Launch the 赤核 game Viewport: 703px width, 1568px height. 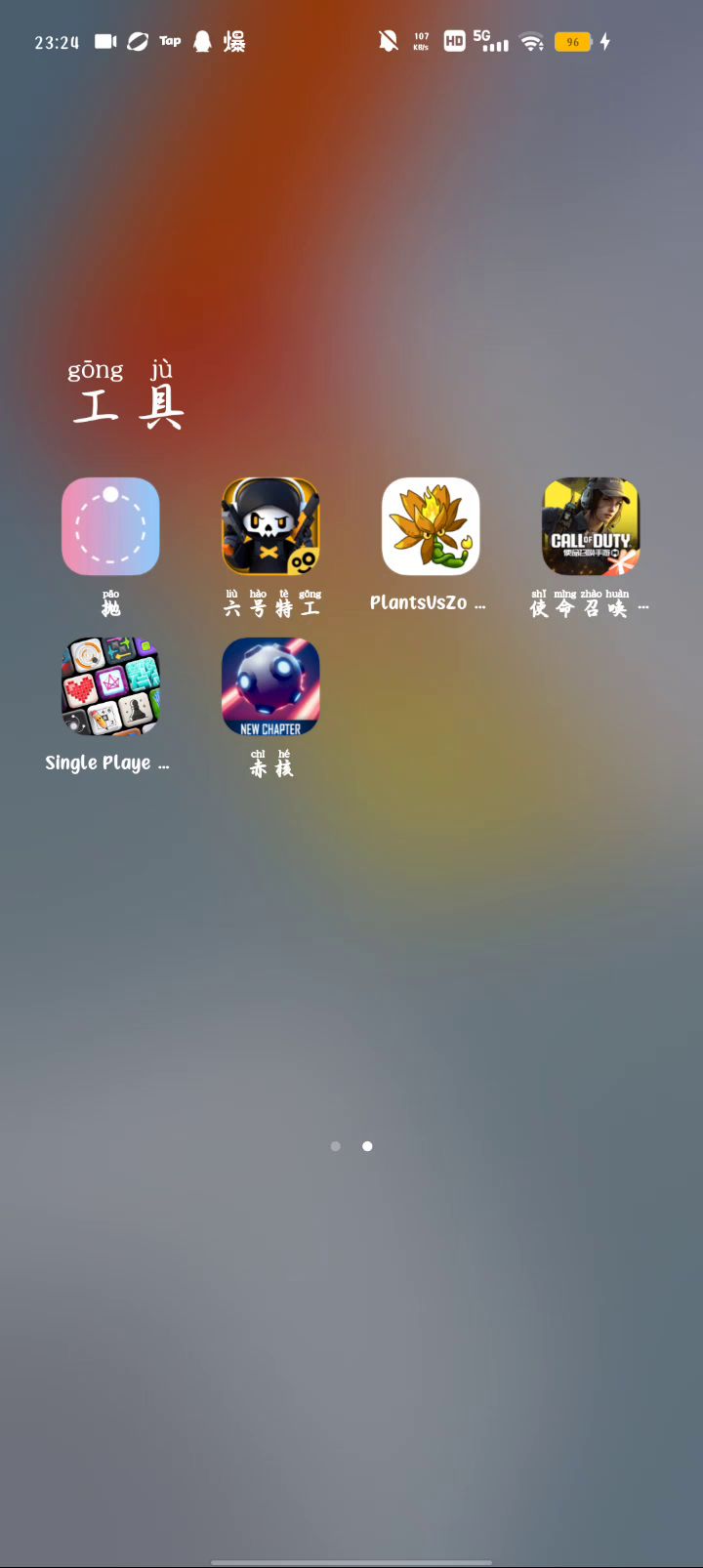click(x=270, y=687)
